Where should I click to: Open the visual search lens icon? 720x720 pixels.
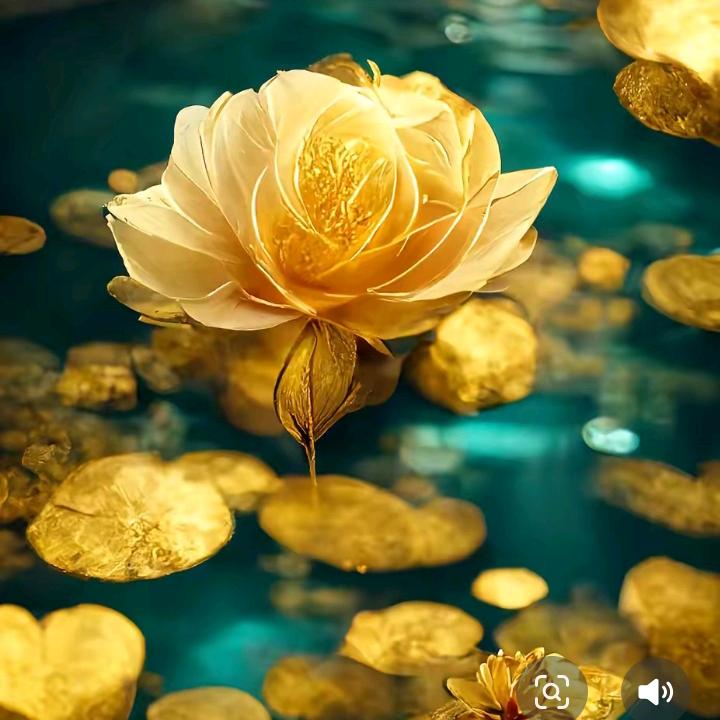(x=552, y=692)
